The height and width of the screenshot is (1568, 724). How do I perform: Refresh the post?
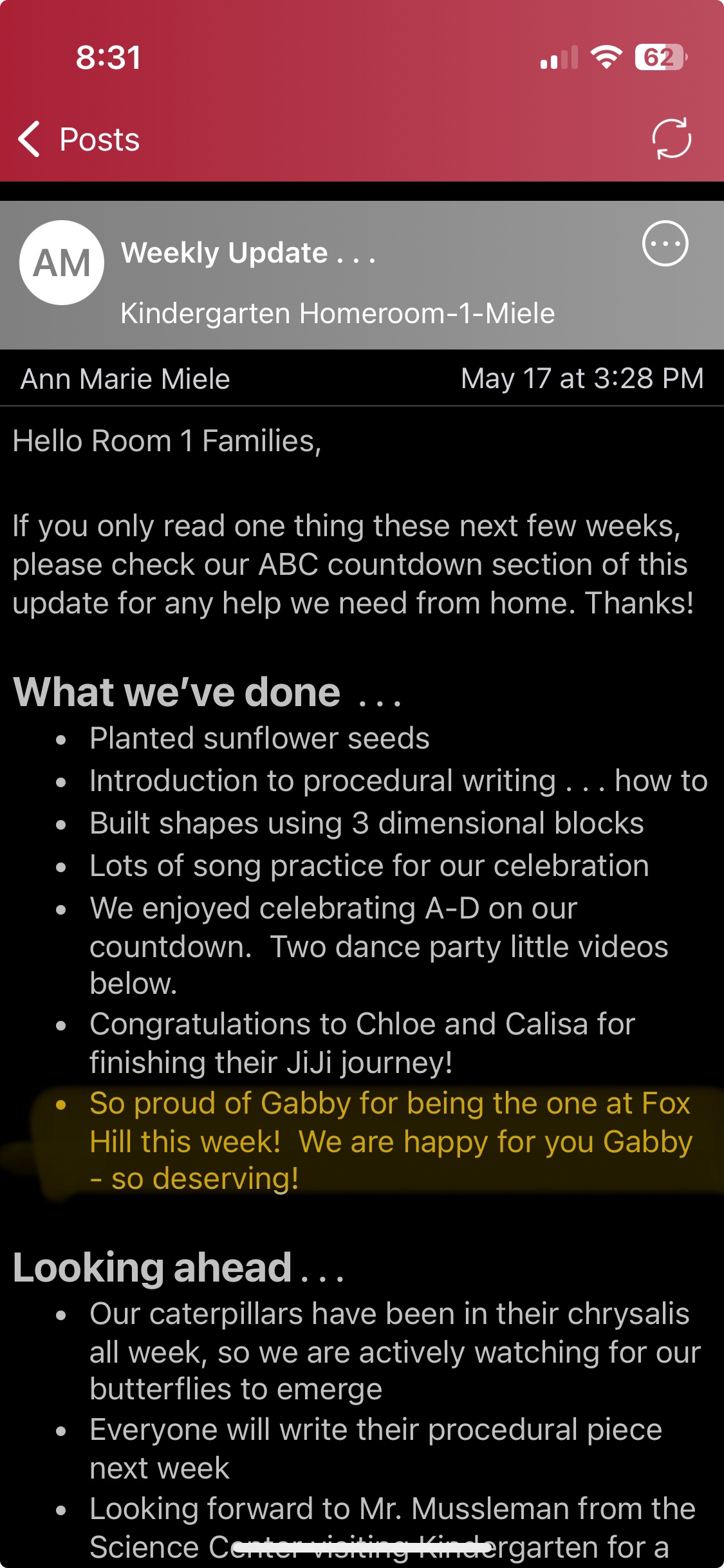click(x=671, y=138)
